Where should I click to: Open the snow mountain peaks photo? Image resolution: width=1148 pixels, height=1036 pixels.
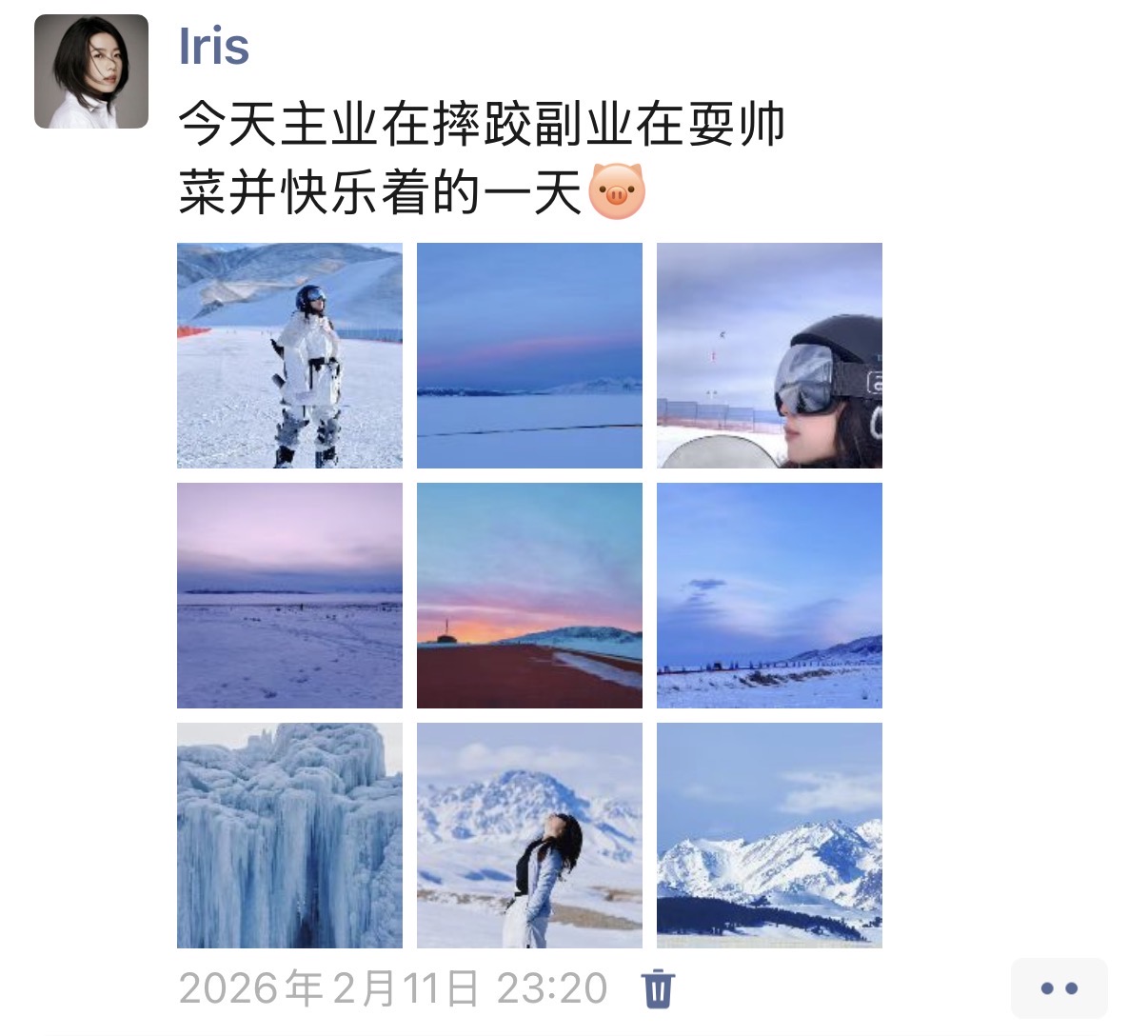pos(769,835)
